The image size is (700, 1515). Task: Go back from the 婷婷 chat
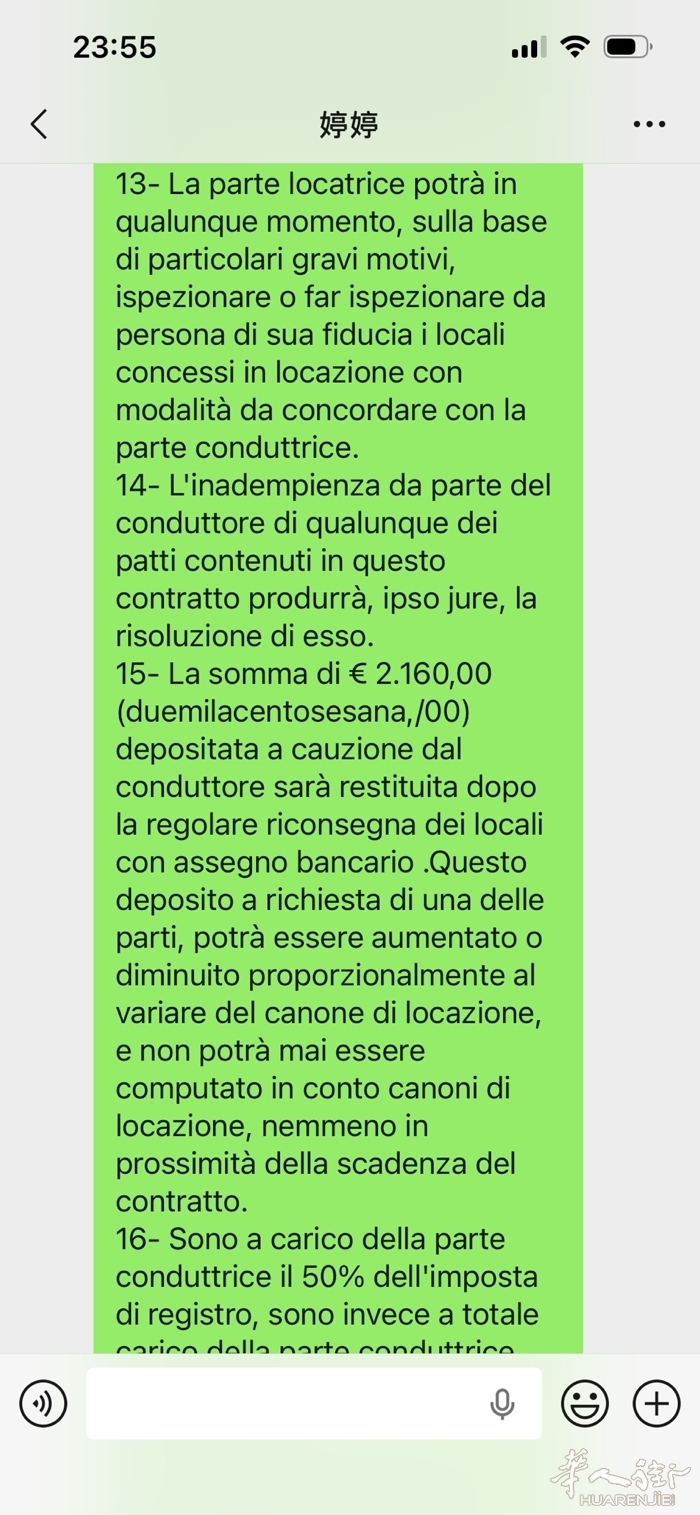point(39,124)
